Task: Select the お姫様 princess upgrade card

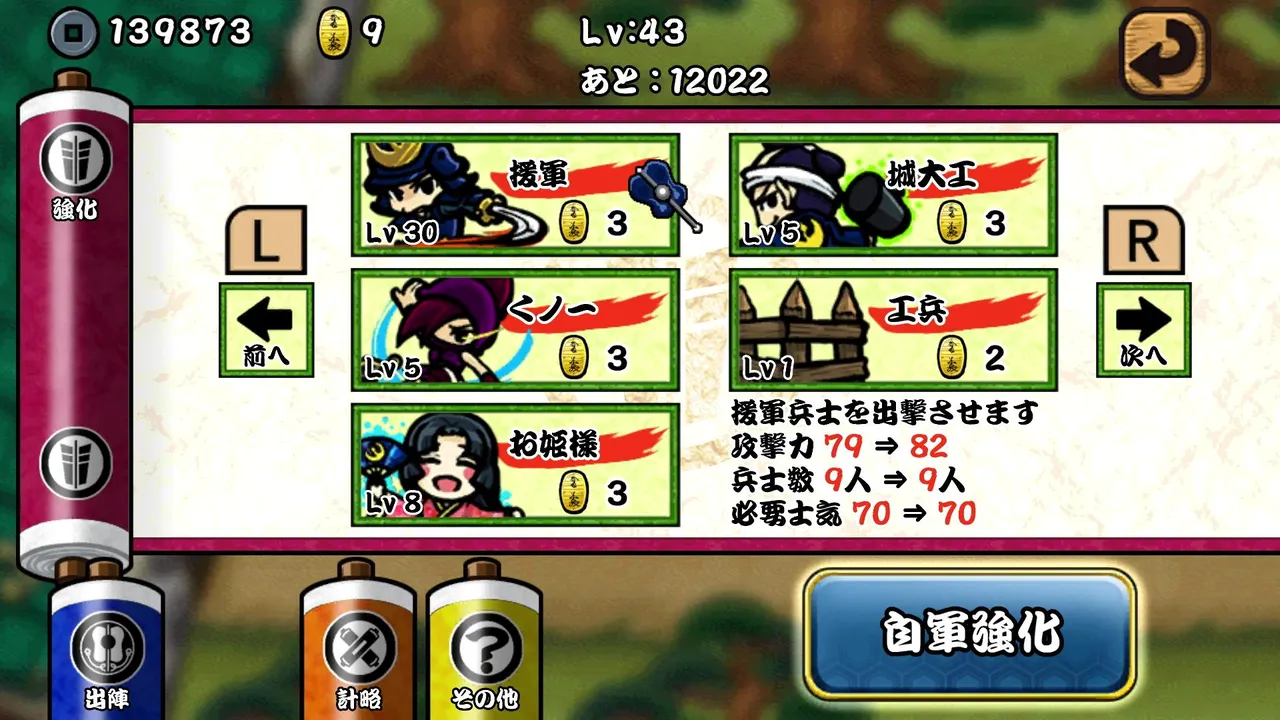Action: coord(515,465)
